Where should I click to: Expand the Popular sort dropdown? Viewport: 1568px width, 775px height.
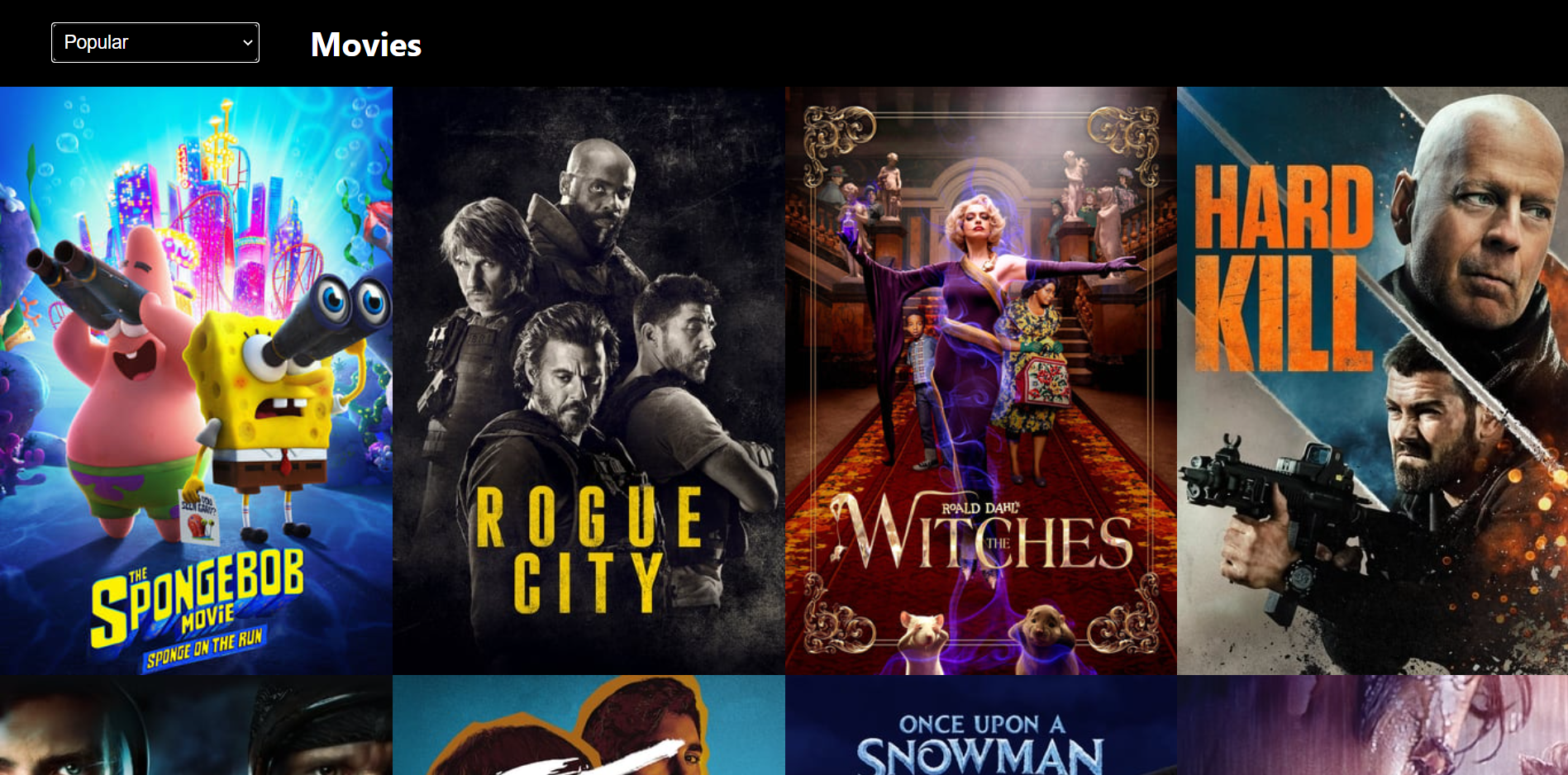coord(155,42)
